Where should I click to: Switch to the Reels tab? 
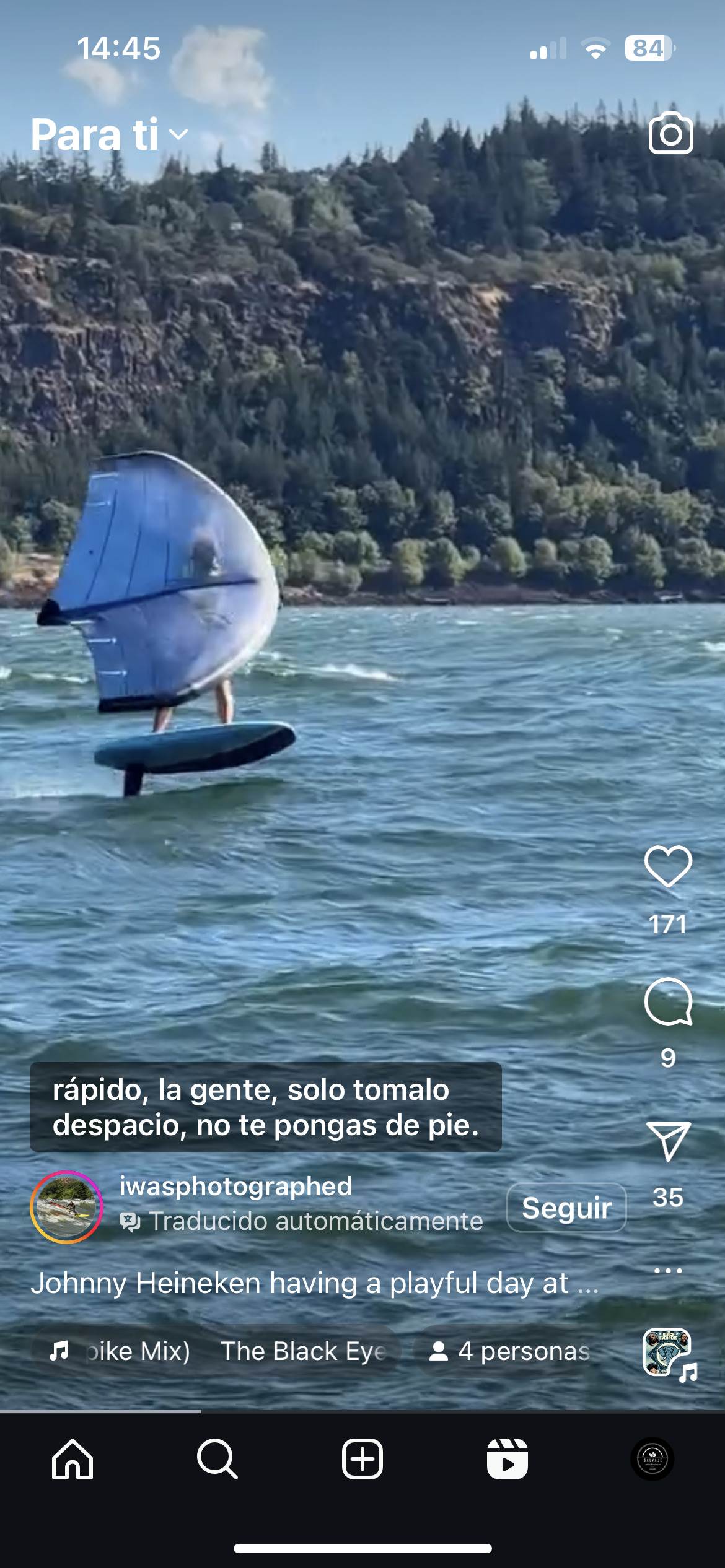(x=507, y=1459)
